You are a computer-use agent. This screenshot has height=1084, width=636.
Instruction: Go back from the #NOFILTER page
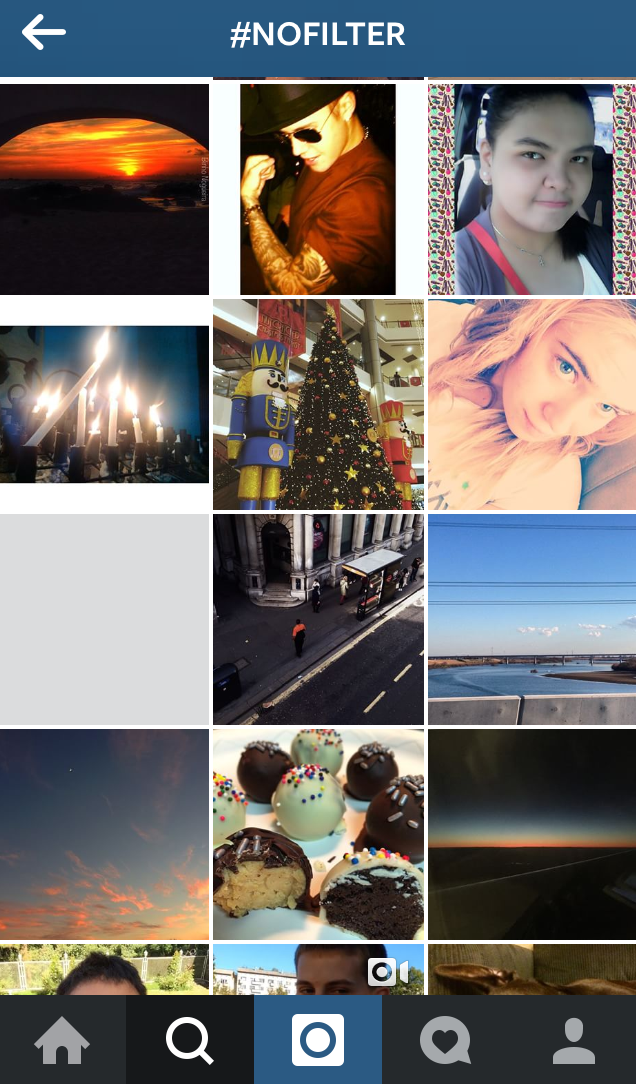[x=44, y=33]
